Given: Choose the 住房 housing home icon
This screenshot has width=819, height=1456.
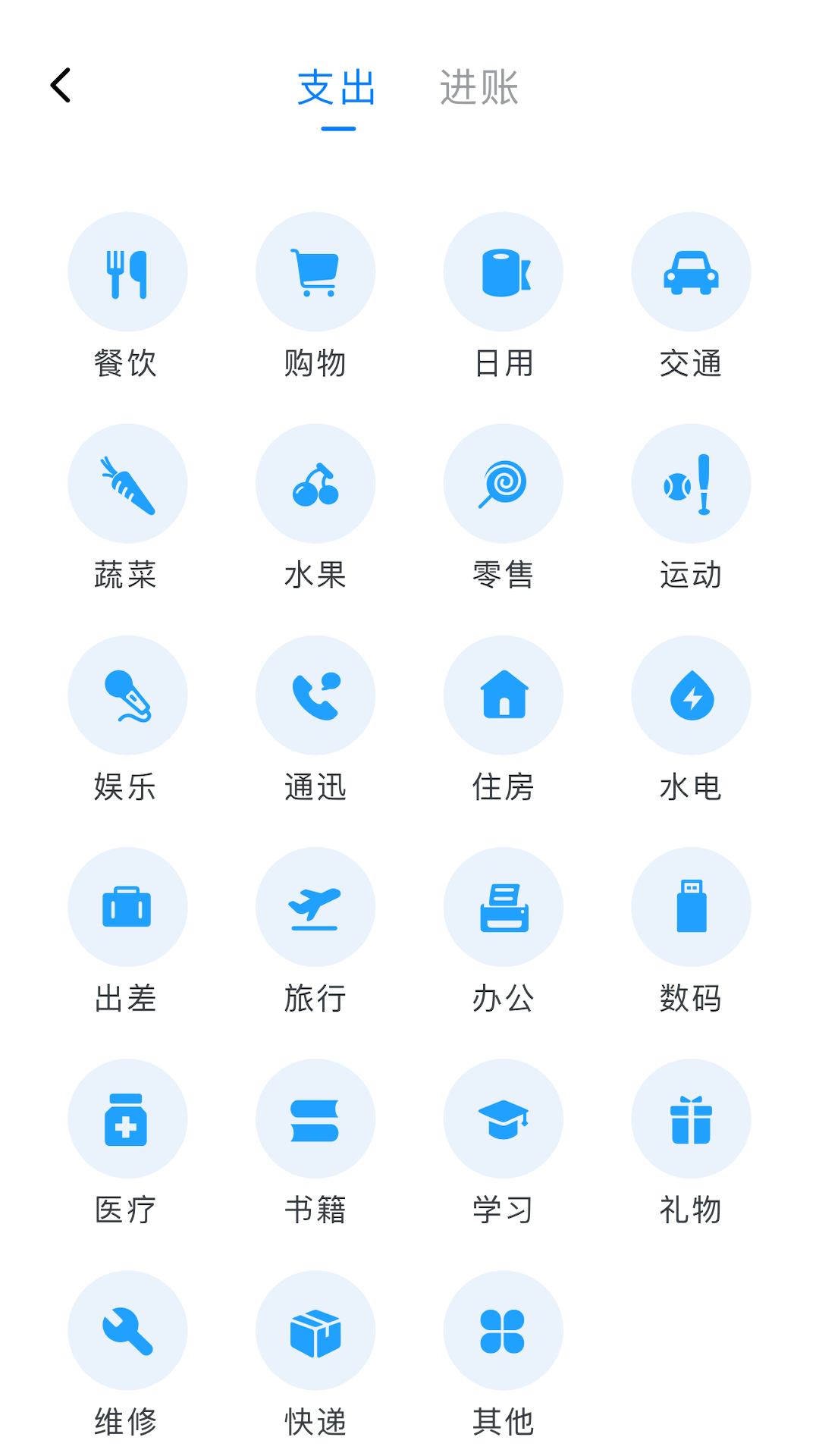Looking at the screenshot, I should pyautogui.click(x=504, y=695).
